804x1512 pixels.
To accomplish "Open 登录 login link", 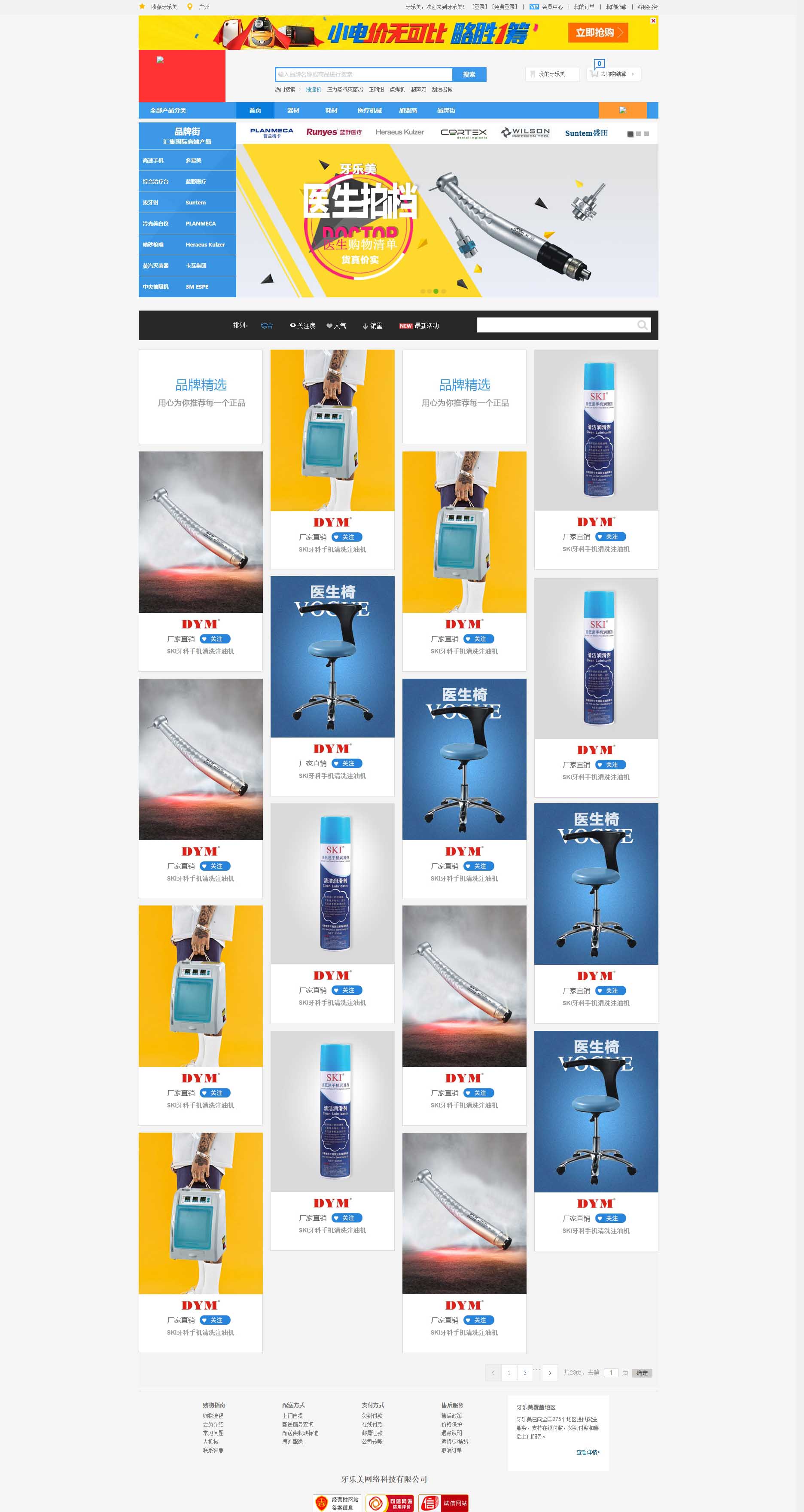I will [479, 7].
